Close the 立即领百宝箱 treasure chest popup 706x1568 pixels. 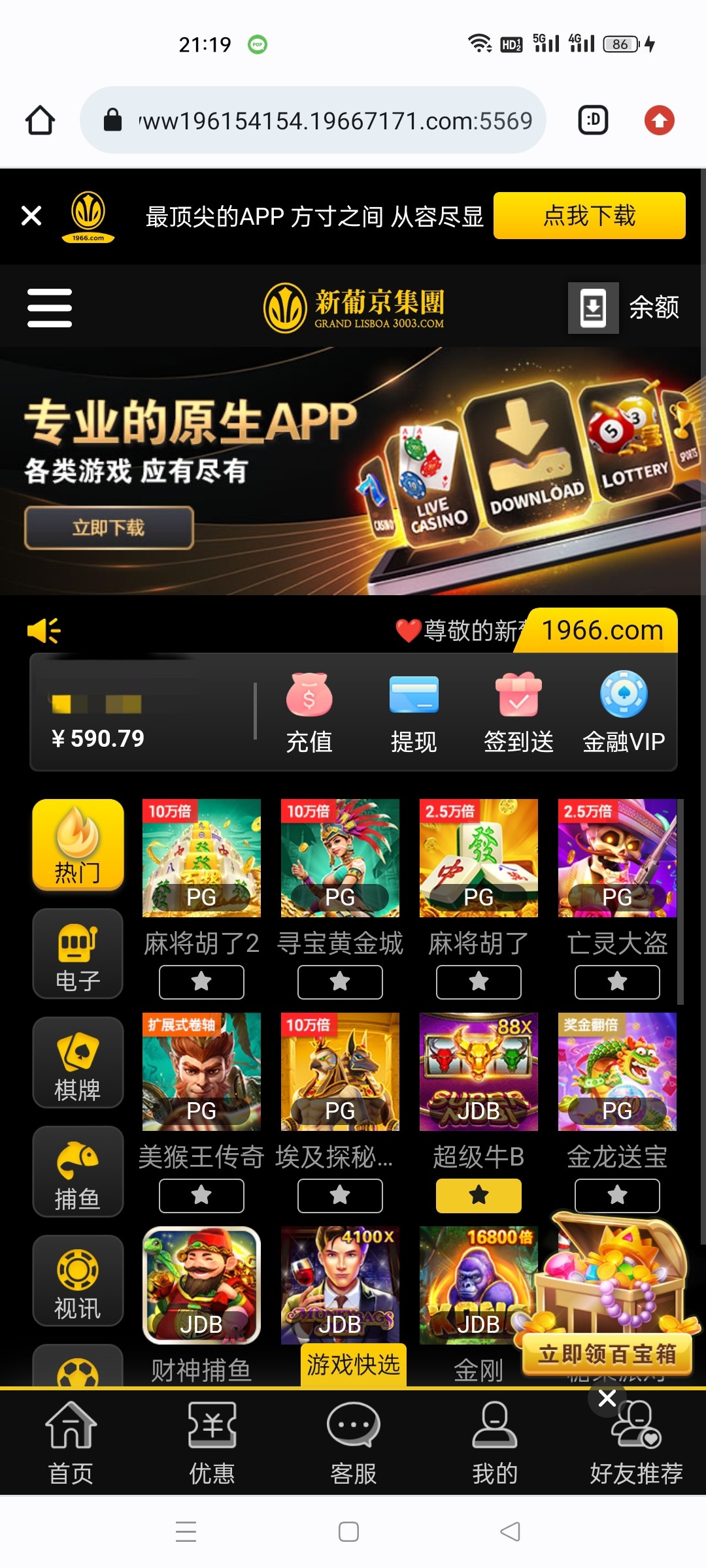pos(607,1398)
